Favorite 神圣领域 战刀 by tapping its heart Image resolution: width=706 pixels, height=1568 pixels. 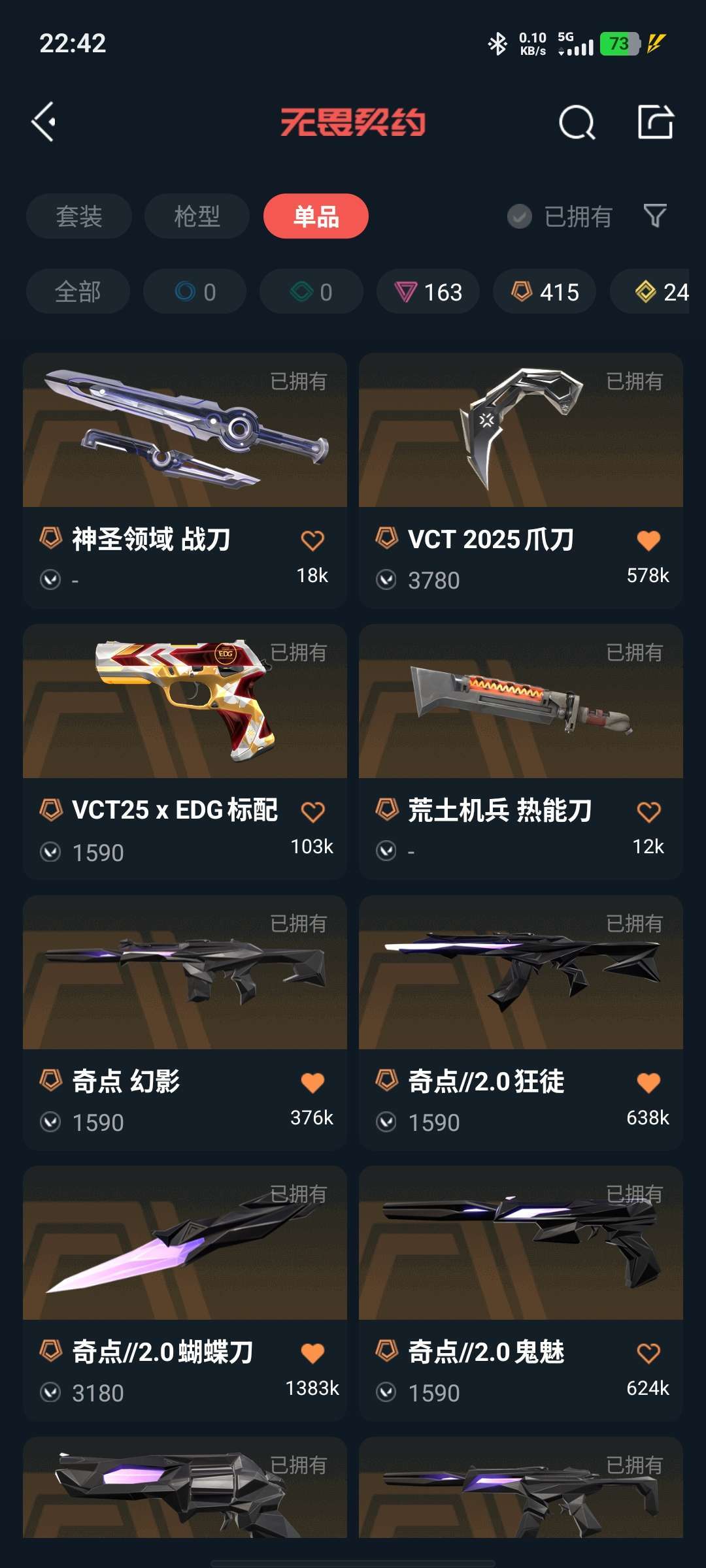(x=312, y=540)
